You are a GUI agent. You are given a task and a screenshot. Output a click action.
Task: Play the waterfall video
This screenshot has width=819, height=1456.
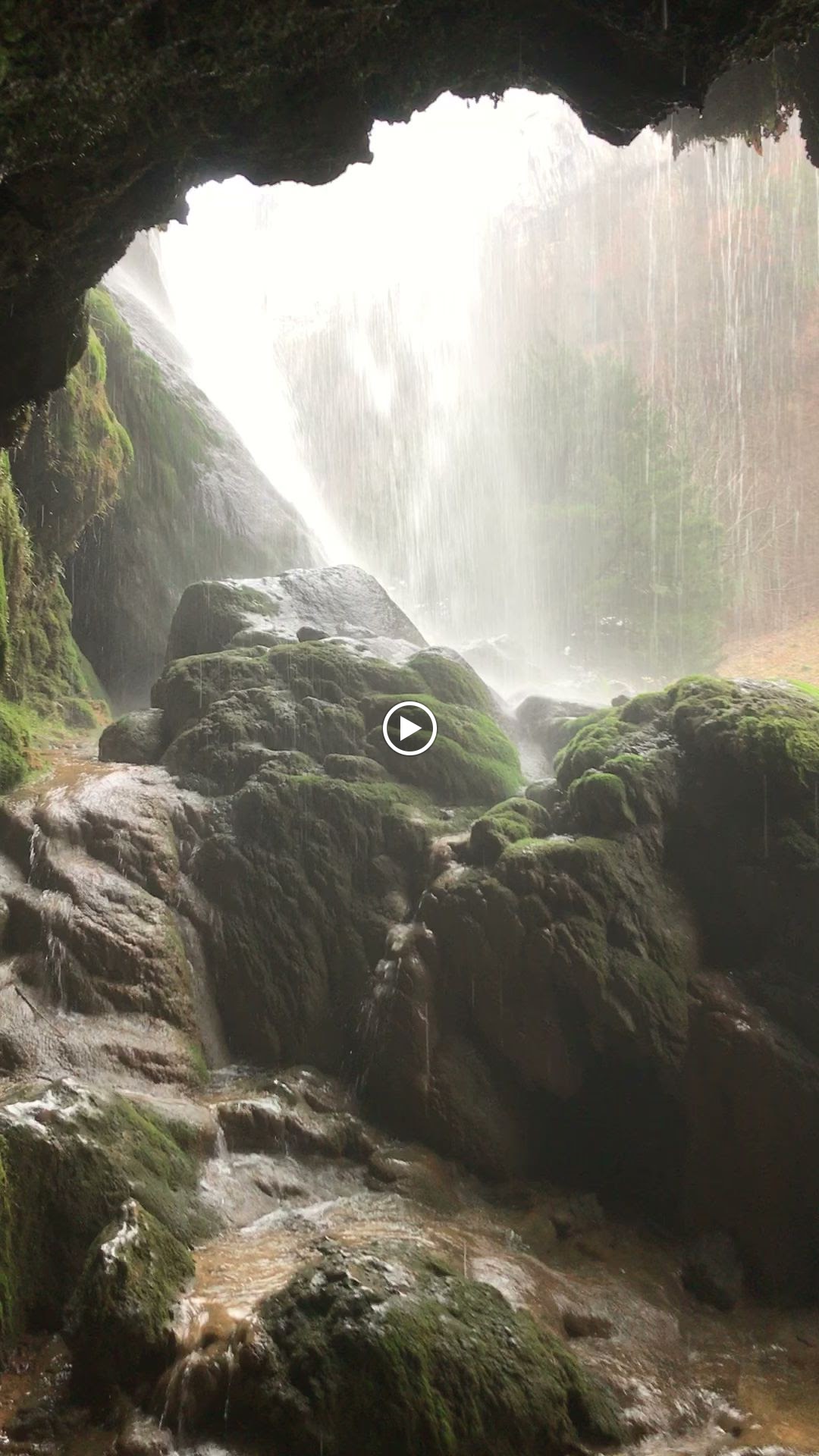(409, 729)
